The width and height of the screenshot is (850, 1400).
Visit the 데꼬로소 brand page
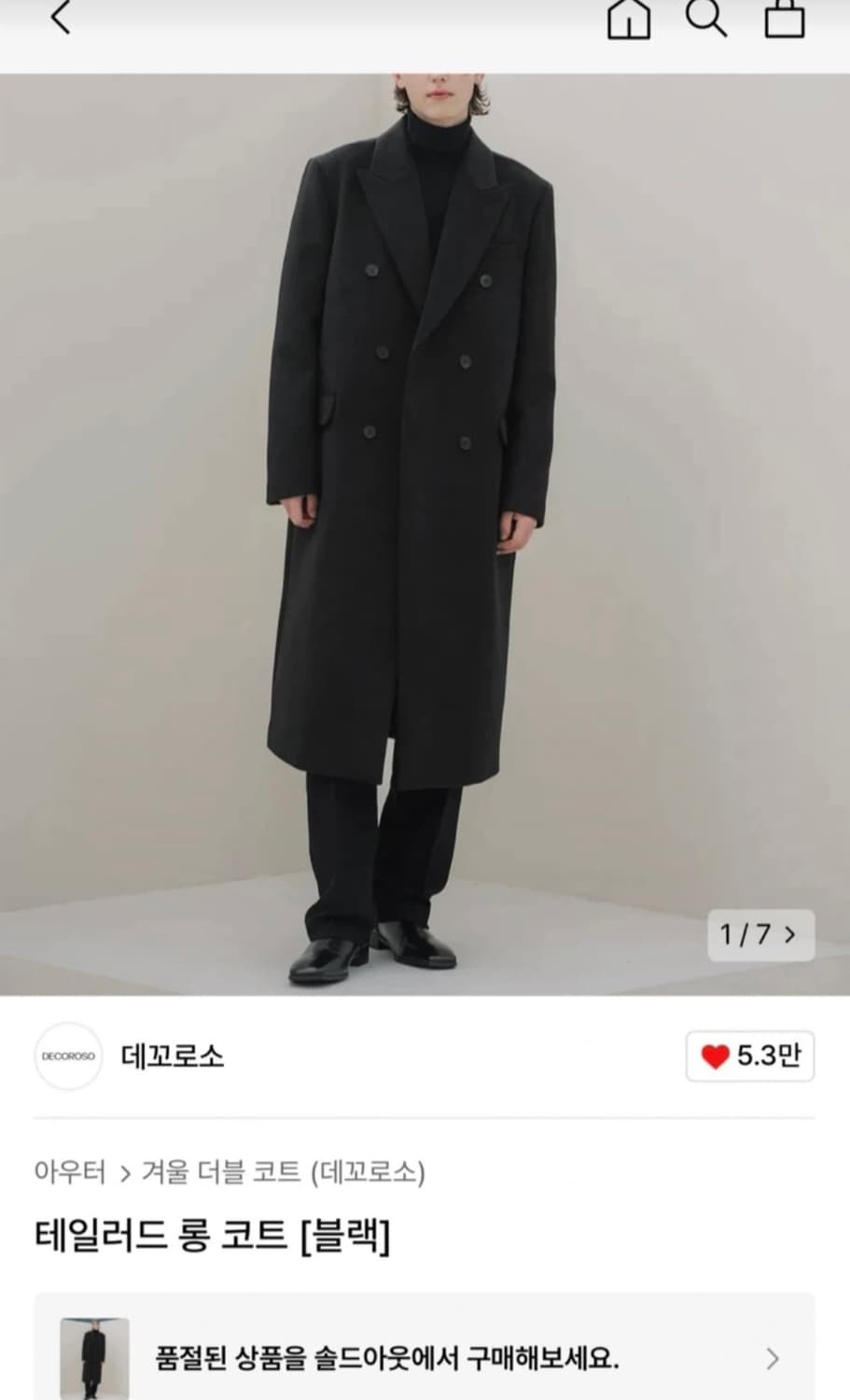coord(173,1056)
